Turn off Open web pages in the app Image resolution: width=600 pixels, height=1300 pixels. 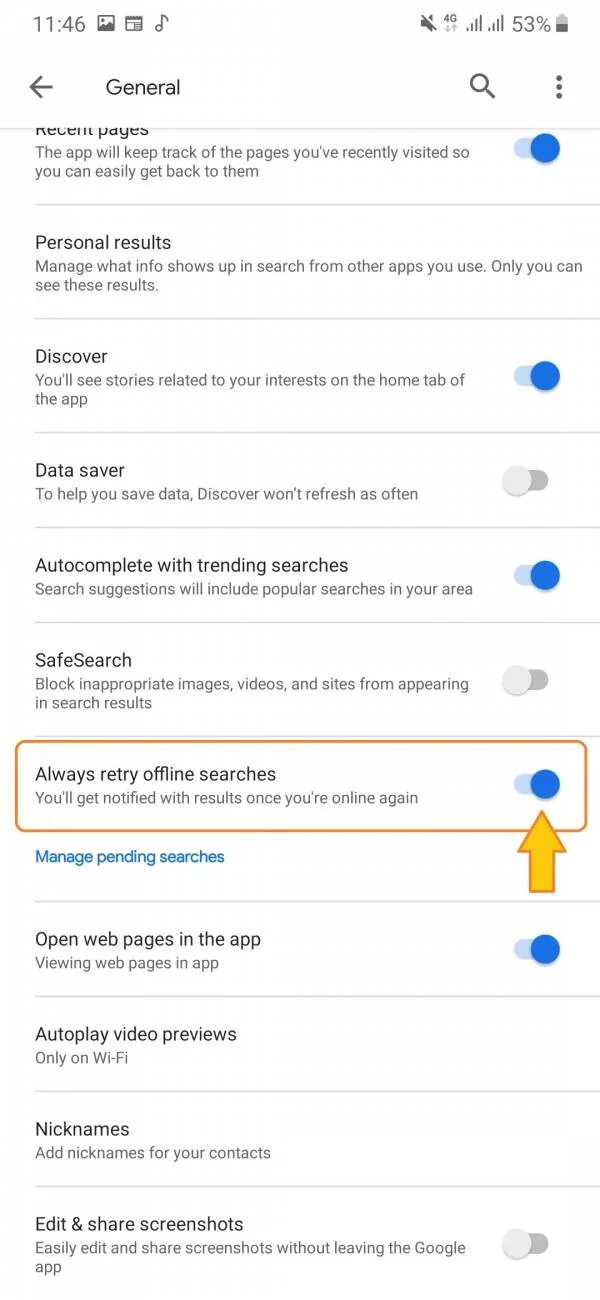[x=537, y=949]
